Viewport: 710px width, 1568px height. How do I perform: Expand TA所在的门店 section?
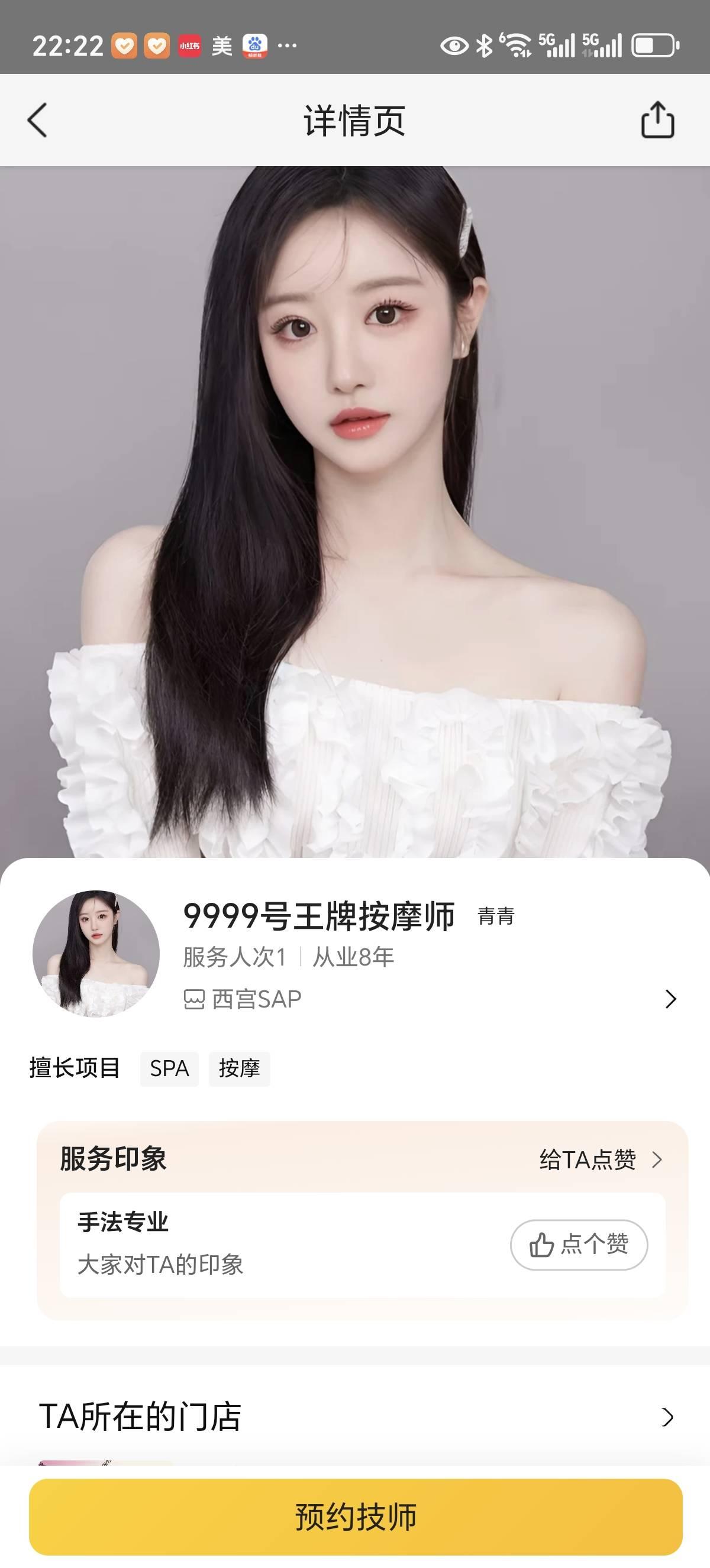[x=667, y=1417]
